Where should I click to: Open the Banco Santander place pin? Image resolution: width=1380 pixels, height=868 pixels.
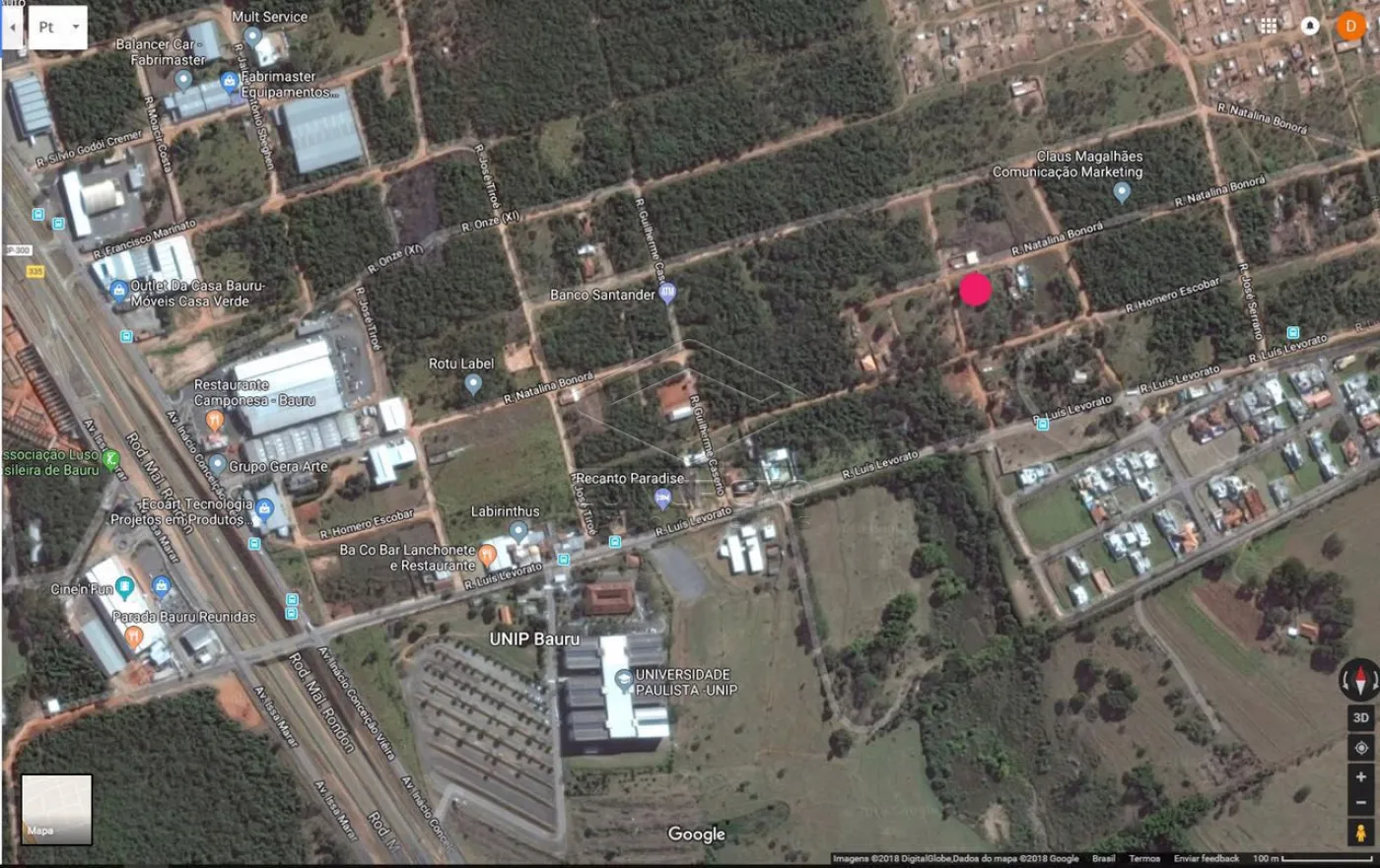667,292
